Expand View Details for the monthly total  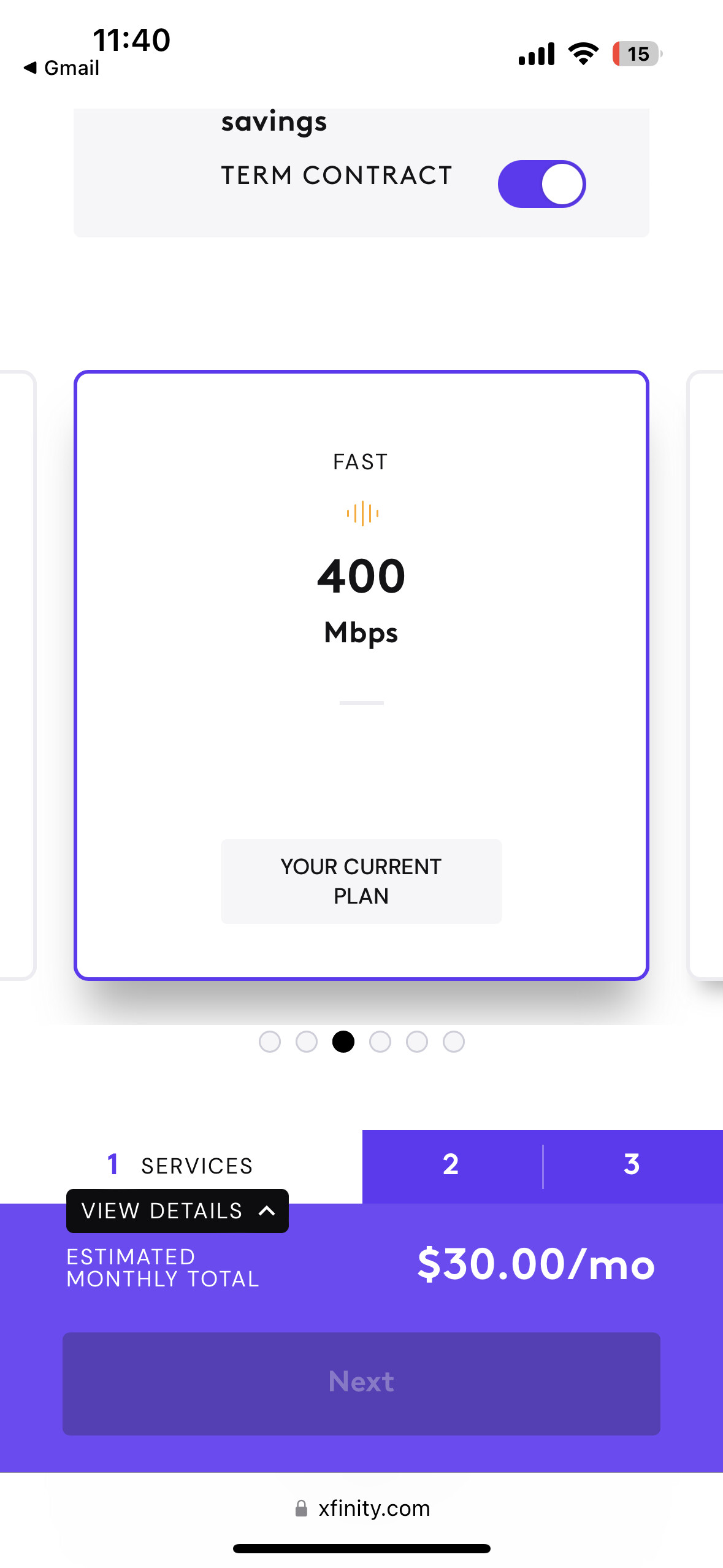(177, 1211)
